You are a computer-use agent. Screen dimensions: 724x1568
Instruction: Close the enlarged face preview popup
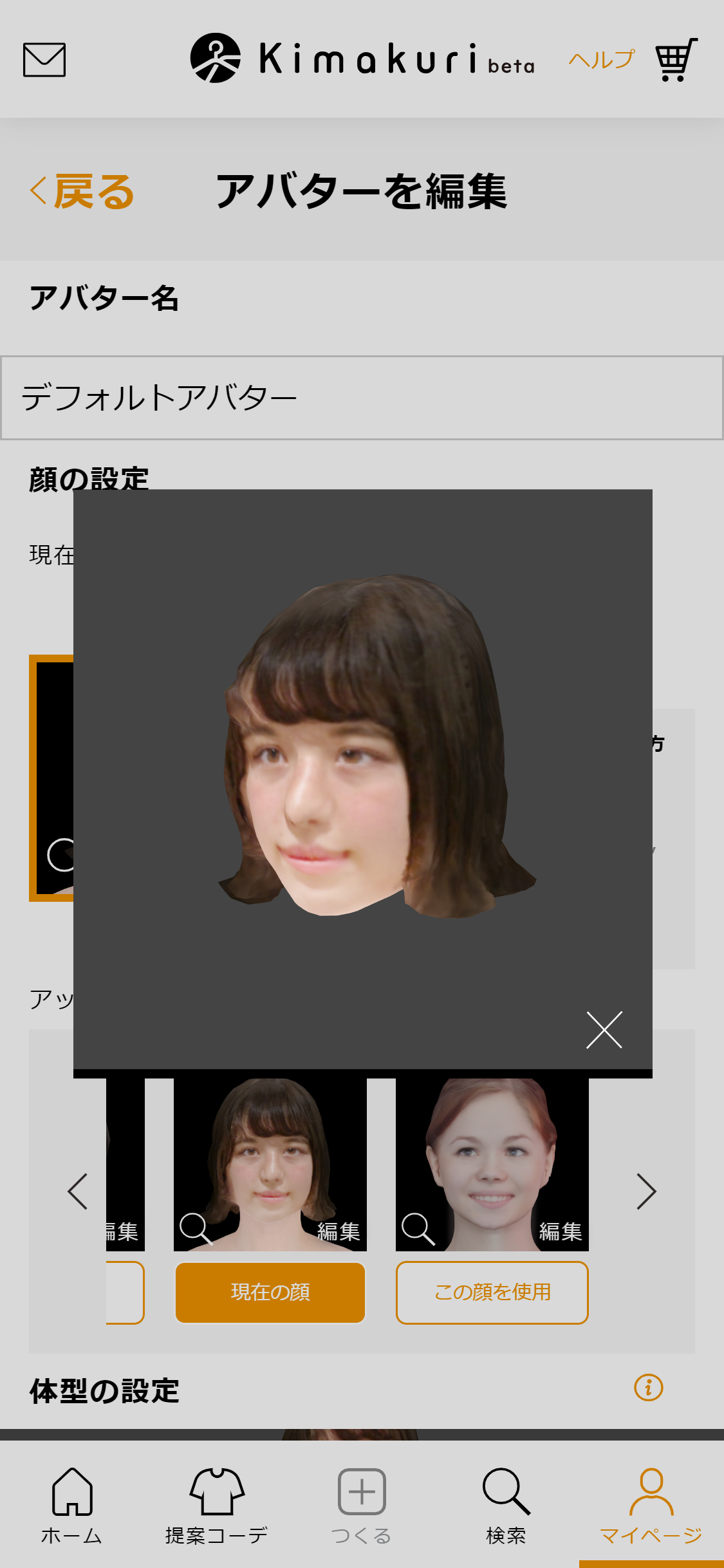tap(604, 1030)
